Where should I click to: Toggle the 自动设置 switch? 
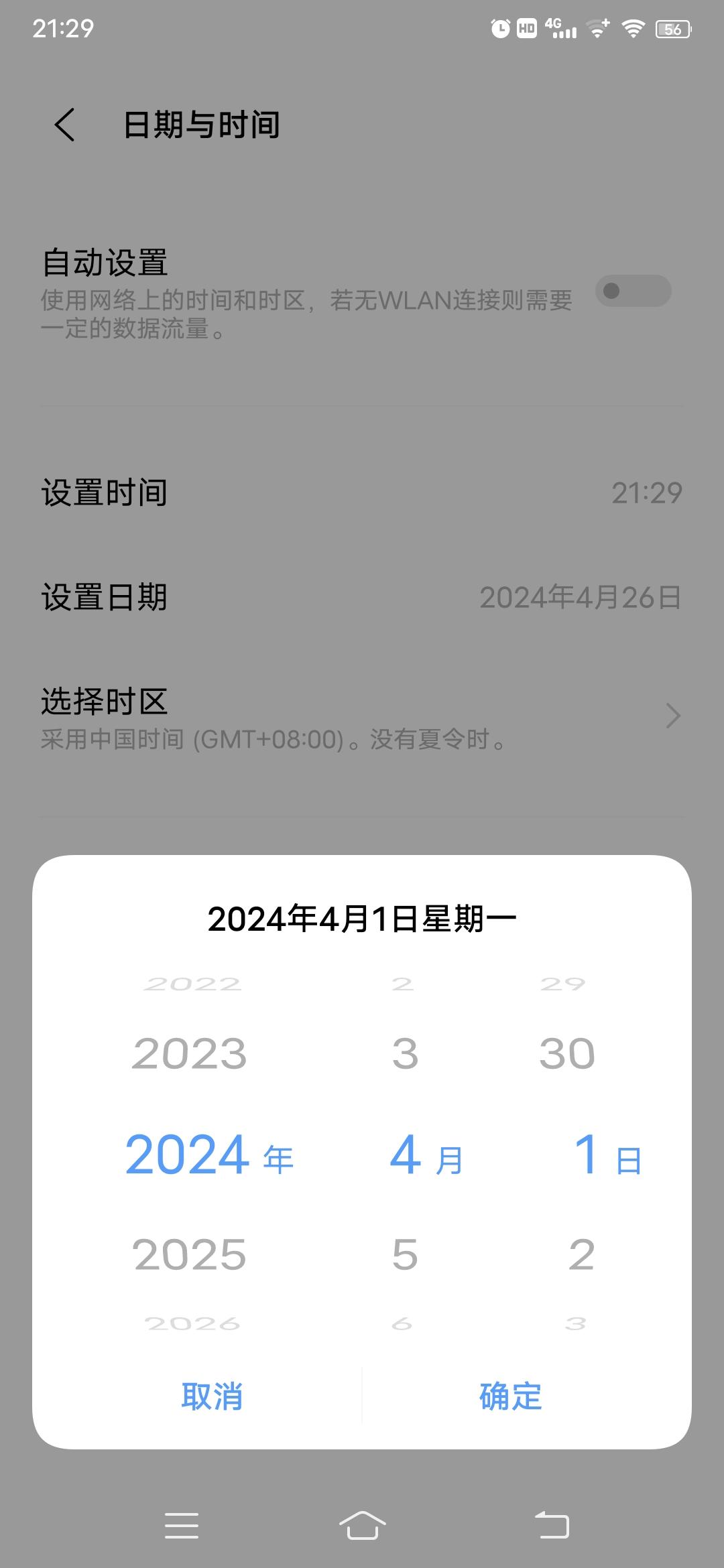[633, 291]
